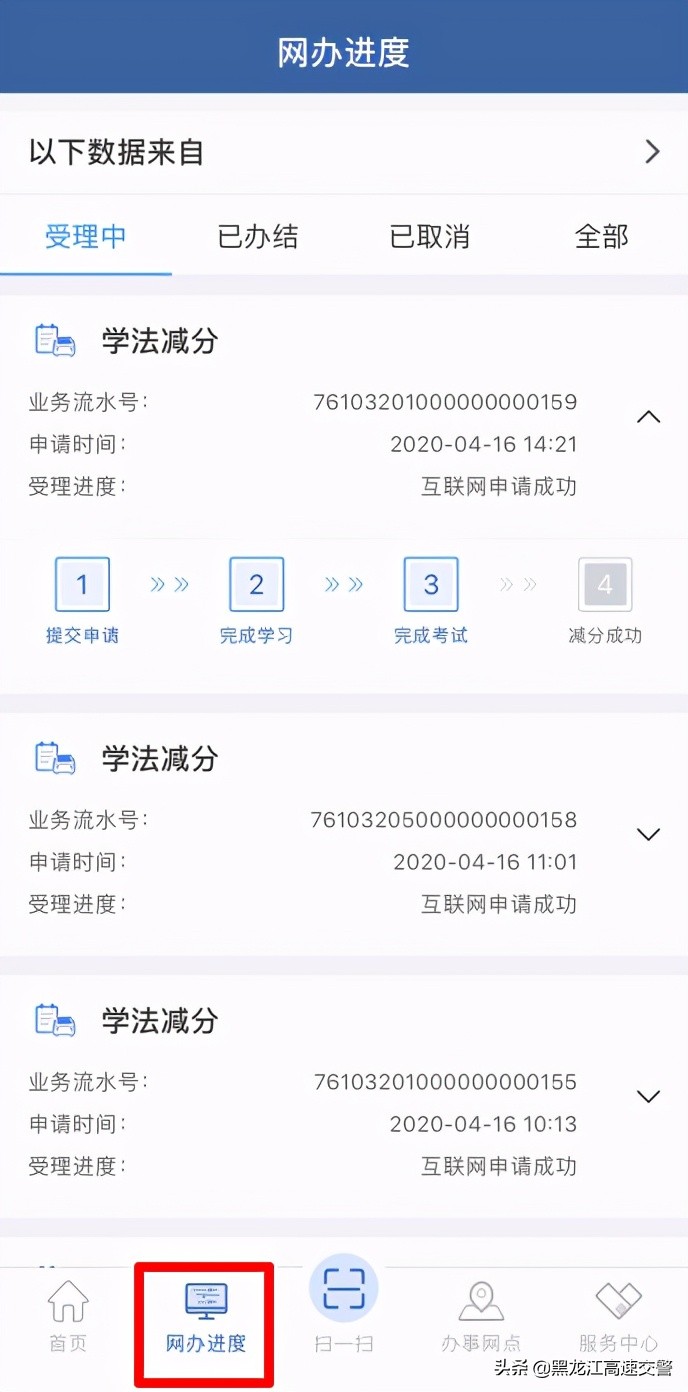Open the 服务中心 tab

[619, 1316]
